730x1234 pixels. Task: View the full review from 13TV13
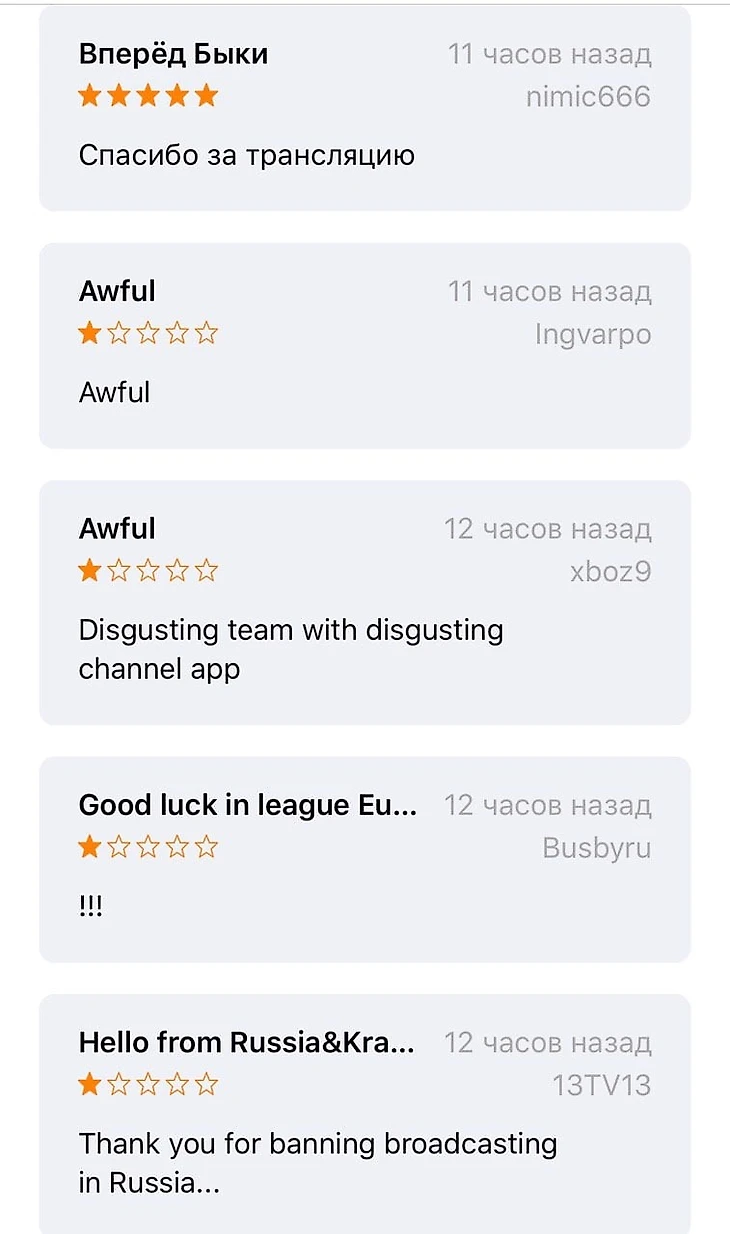(x=364, y=1114)
